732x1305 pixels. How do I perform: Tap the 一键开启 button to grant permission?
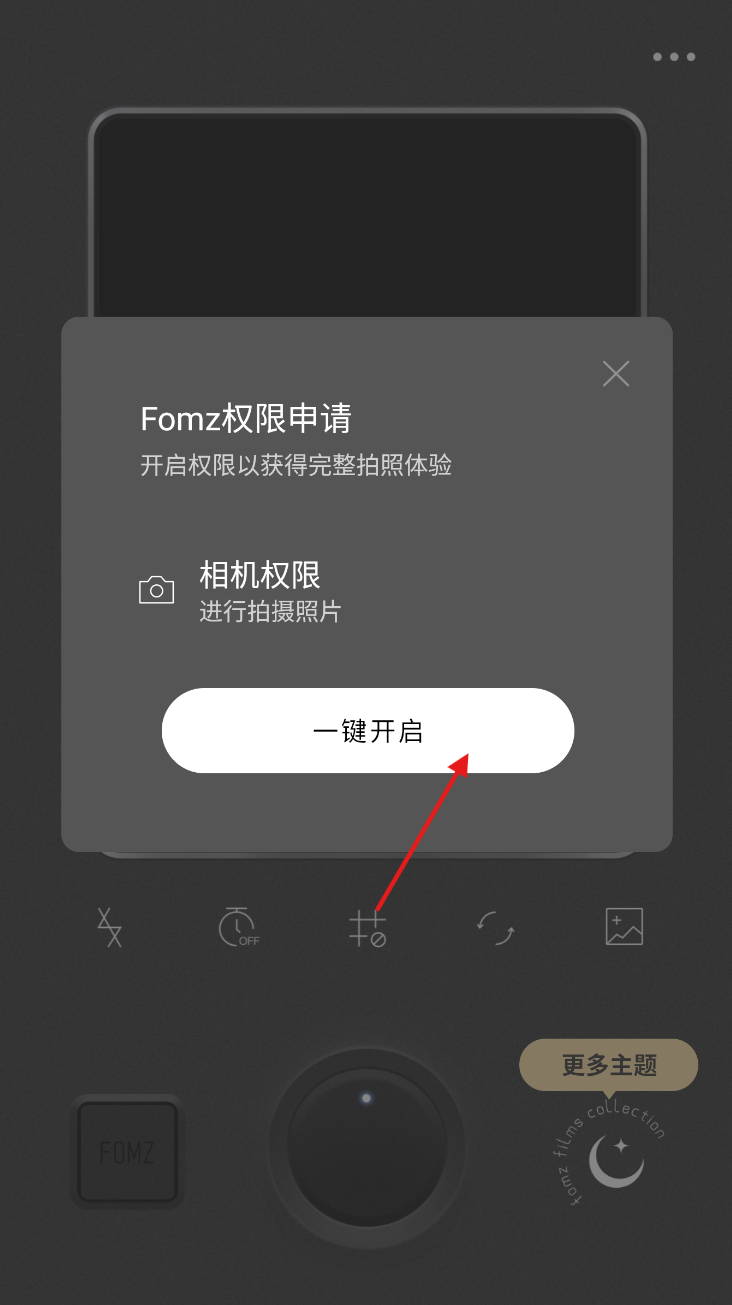click(368, 730)
